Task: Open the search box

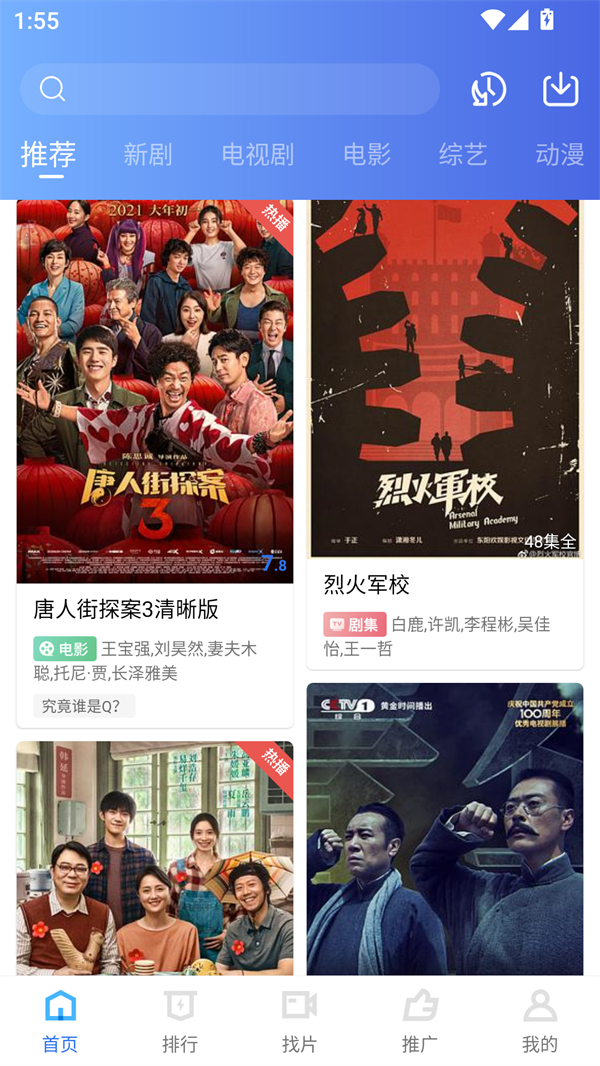Action: pyautogui.click(x=230, y=90)
